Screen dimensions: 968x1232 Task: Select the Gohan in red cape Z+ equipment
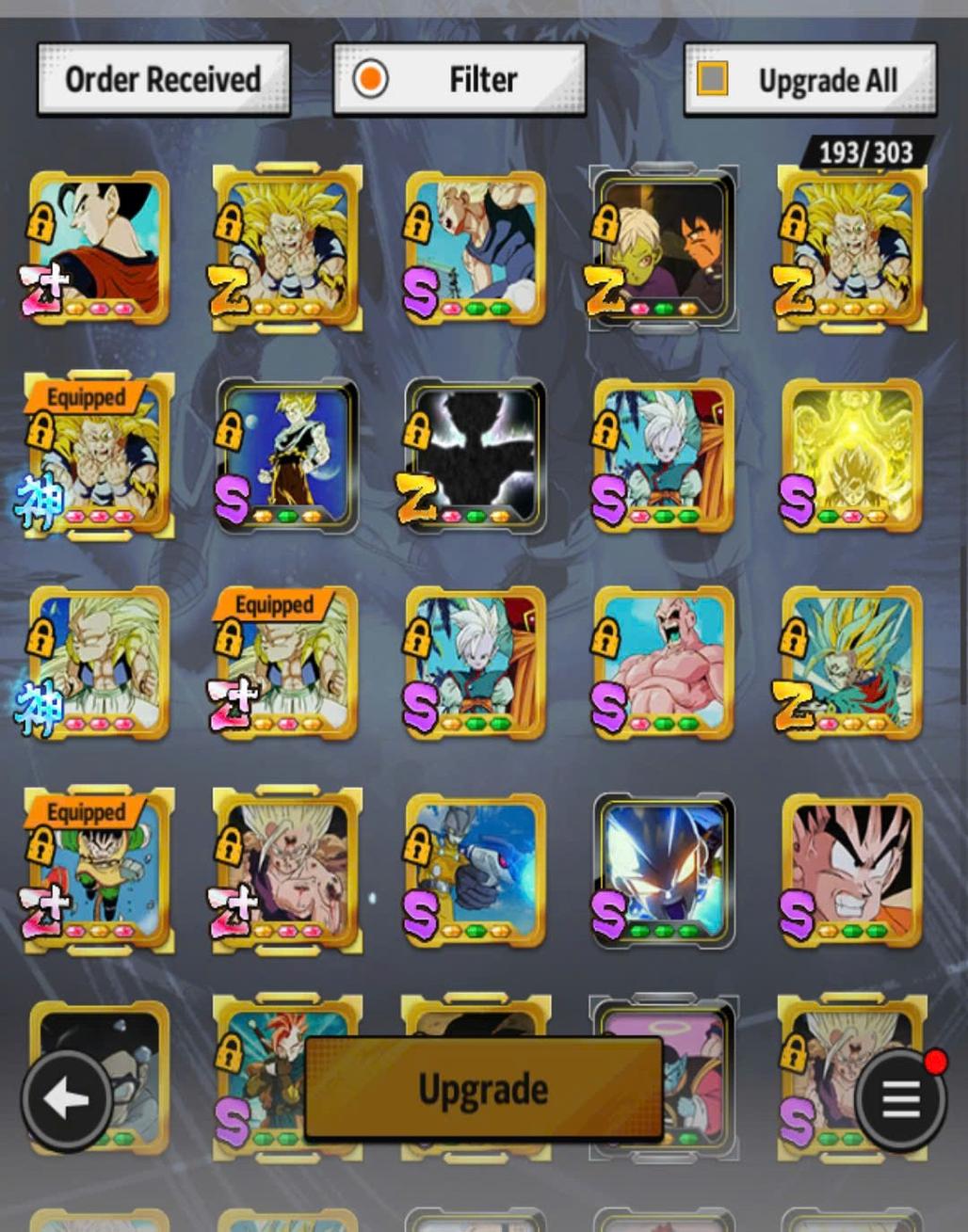coord(99,248)
